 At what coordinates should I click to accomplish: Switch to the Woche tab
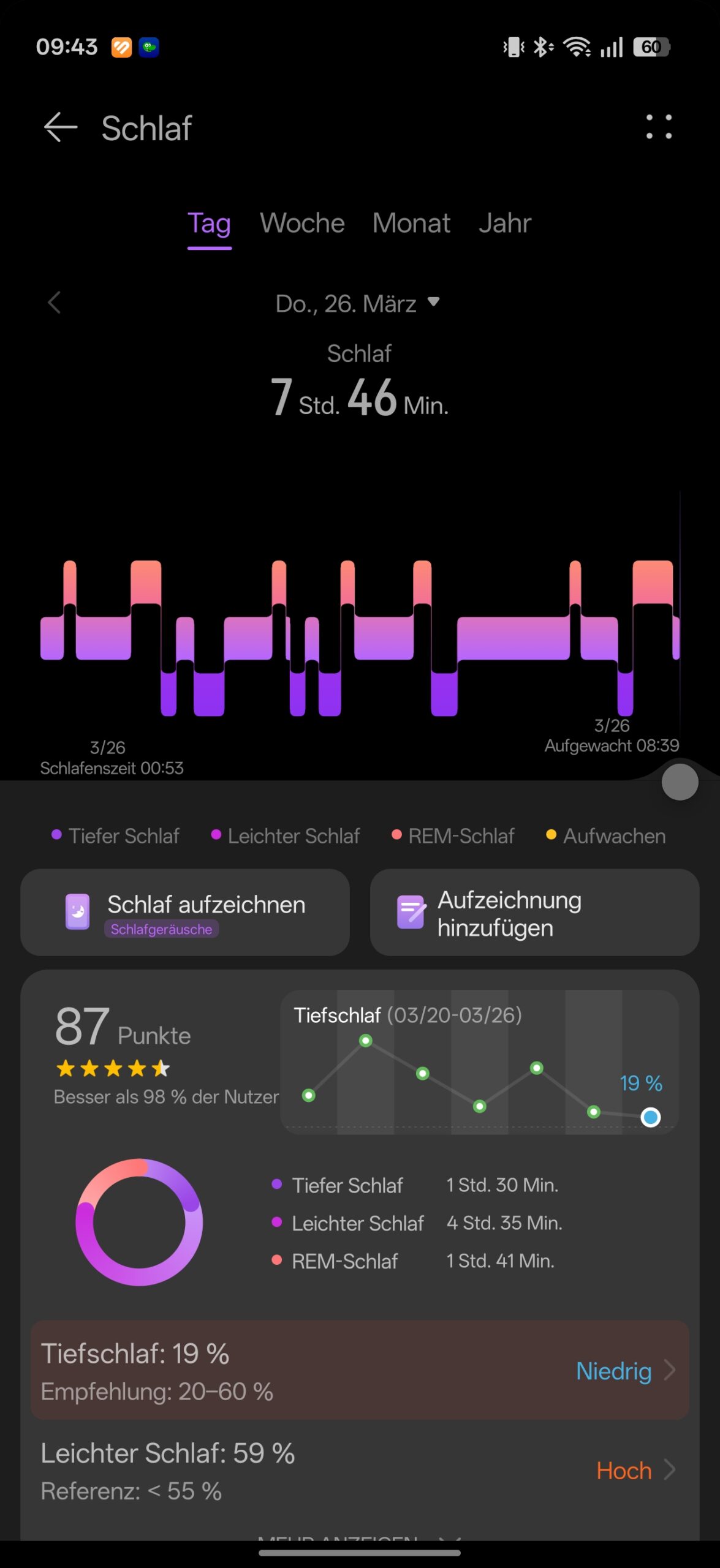(302, 224)
